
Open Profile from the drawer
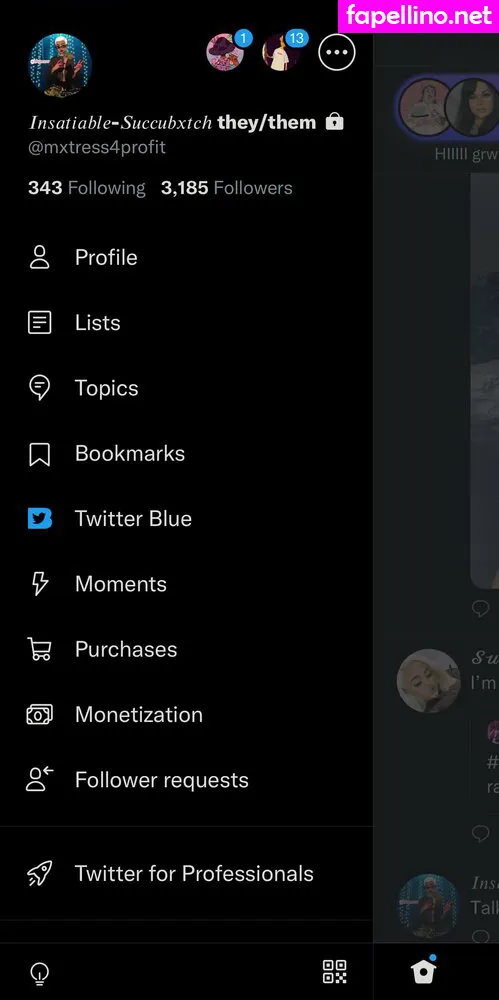click(x=186, y=258)
